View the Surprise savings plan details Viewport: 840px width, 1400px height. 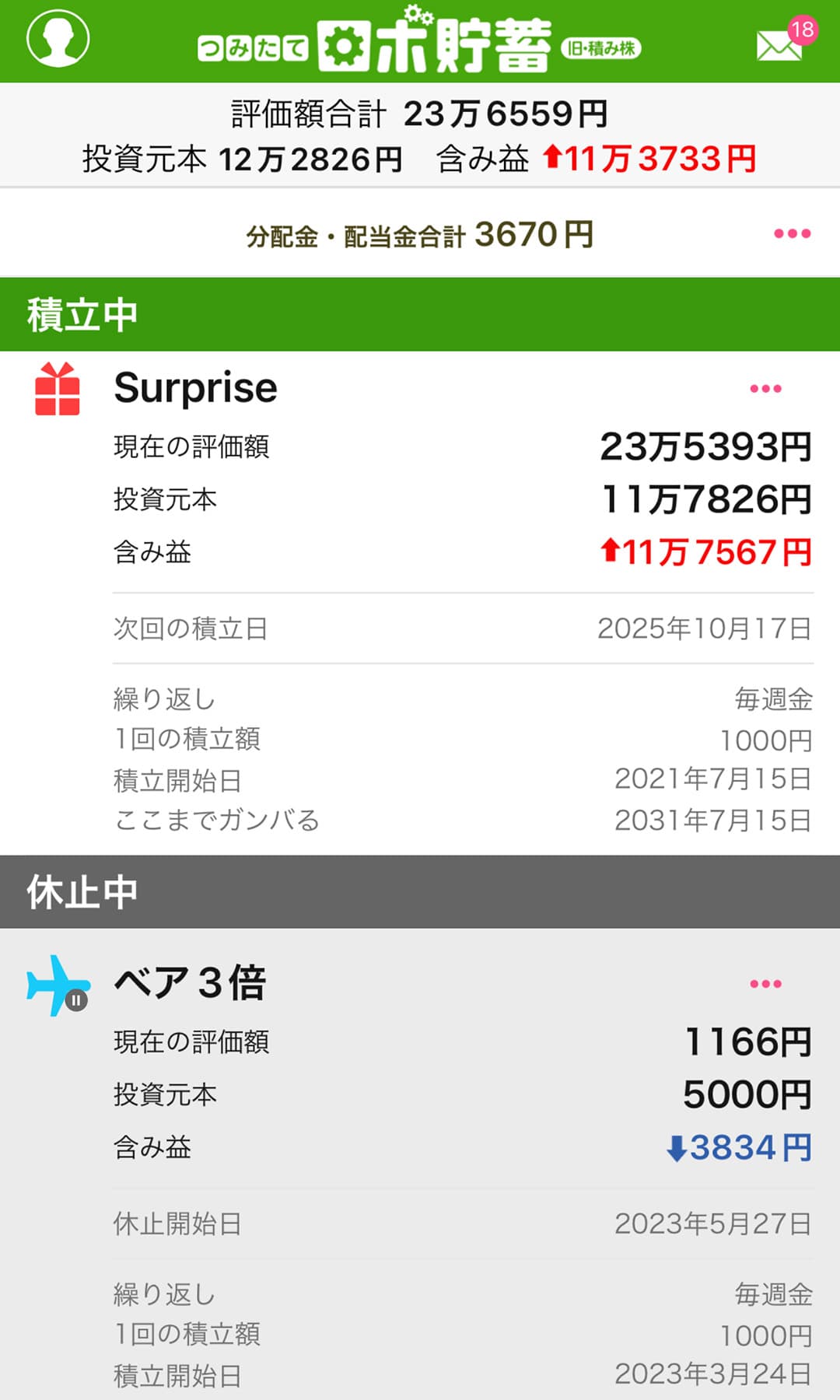coord(195,387)
